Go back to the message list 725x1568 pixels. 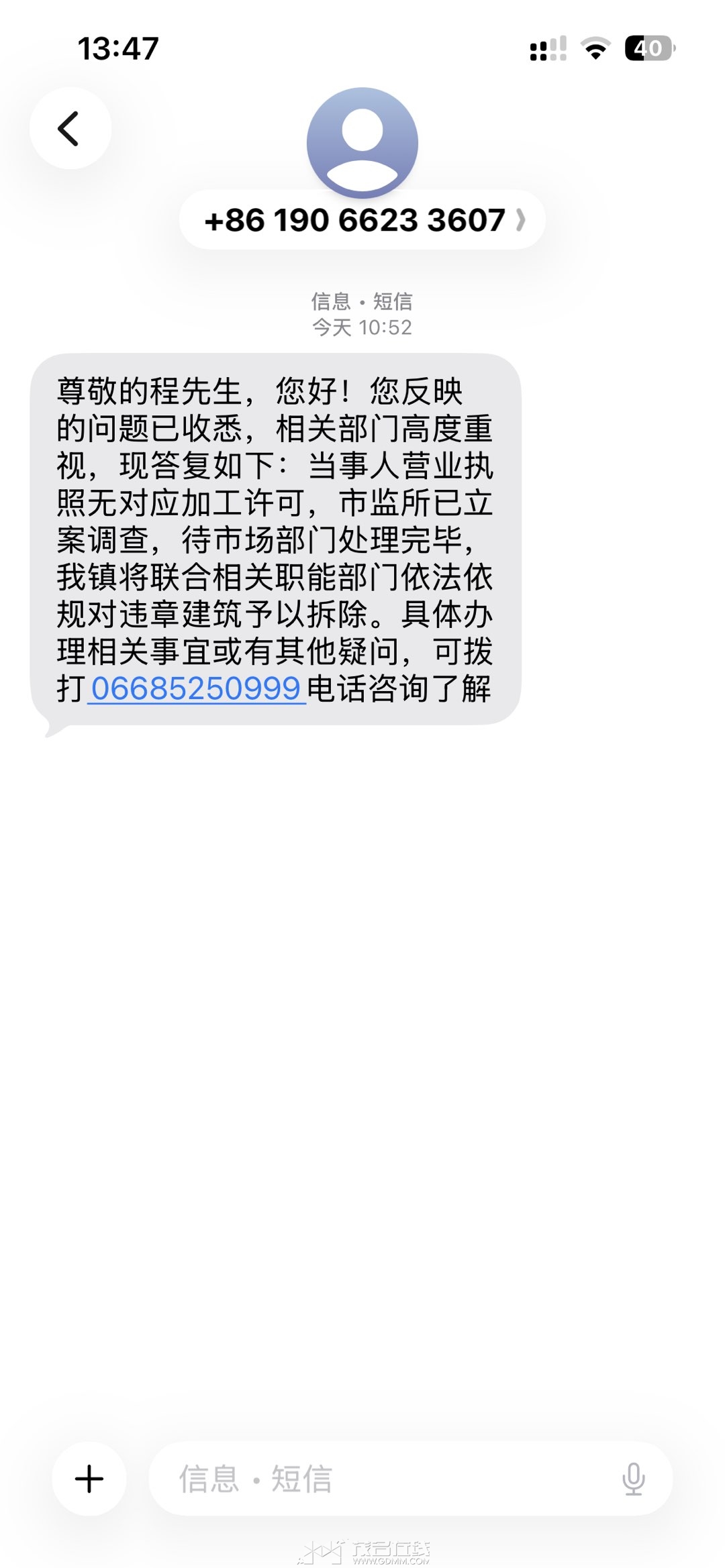coord(70,128)
